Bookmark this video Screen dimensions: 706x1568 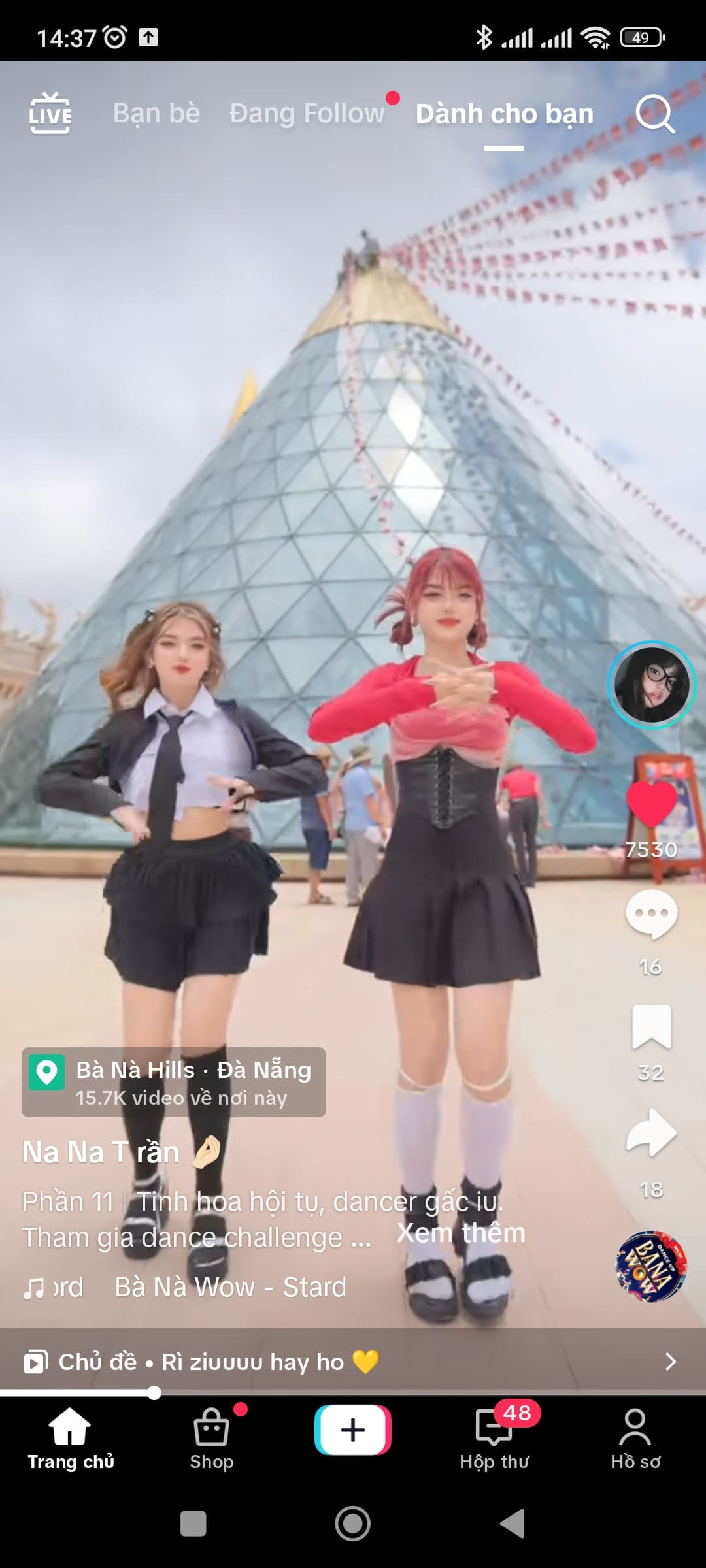point(651,1027)
